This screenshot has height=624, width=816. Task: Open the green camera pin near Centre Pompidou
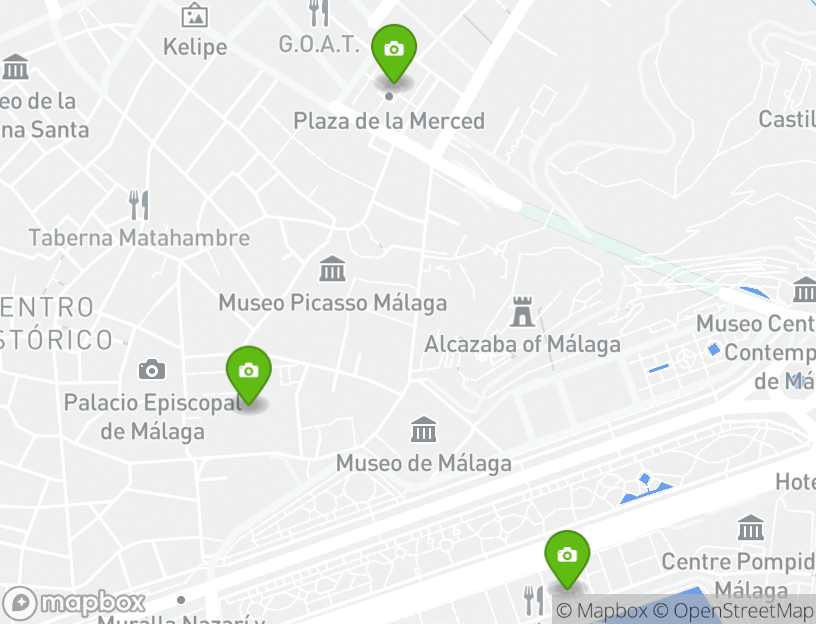pyautogui.click(x=567, y=556)
